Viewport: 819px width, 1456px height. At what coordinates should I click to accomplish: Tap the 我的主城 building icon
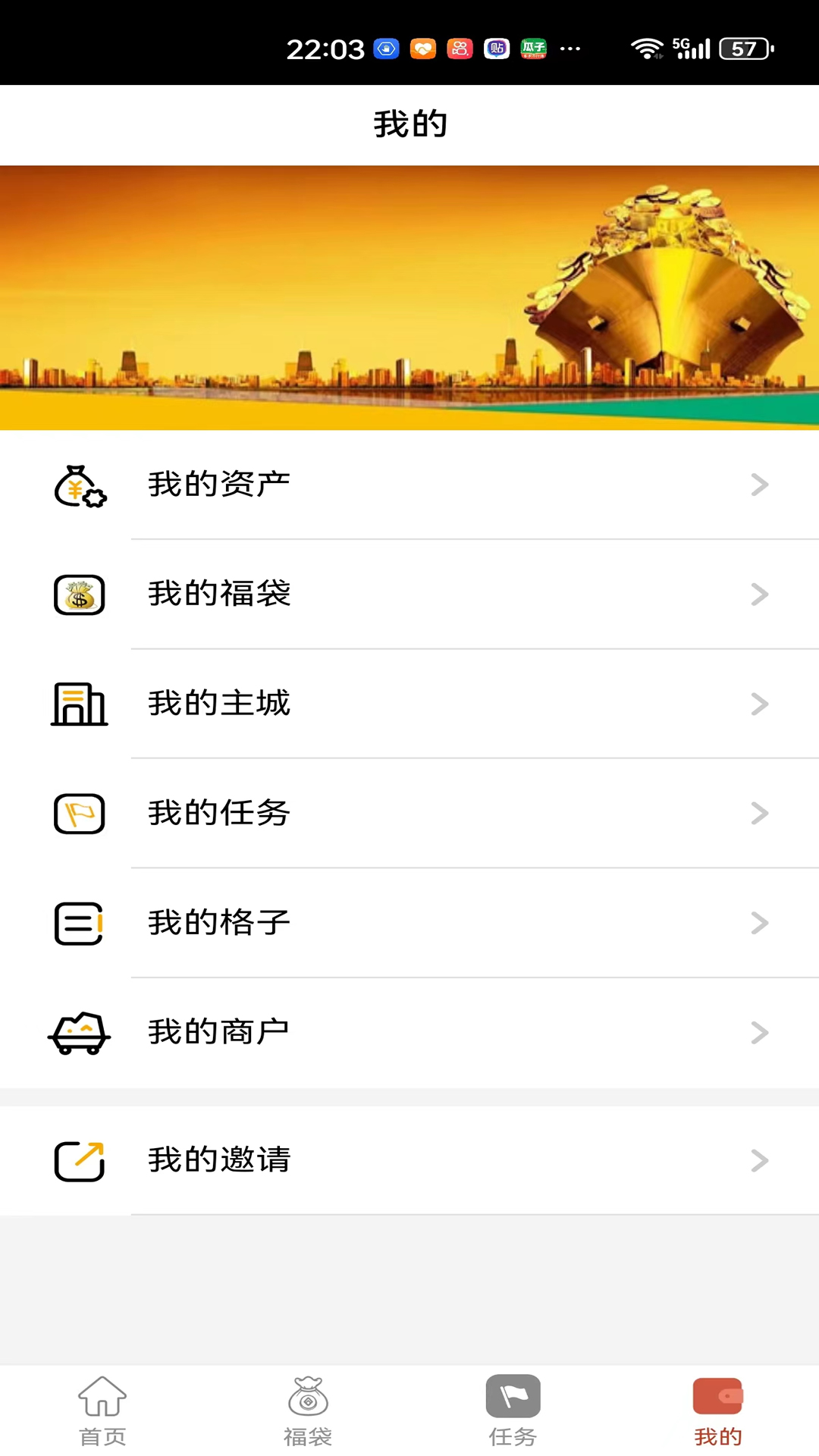click(x=77, y=705)
